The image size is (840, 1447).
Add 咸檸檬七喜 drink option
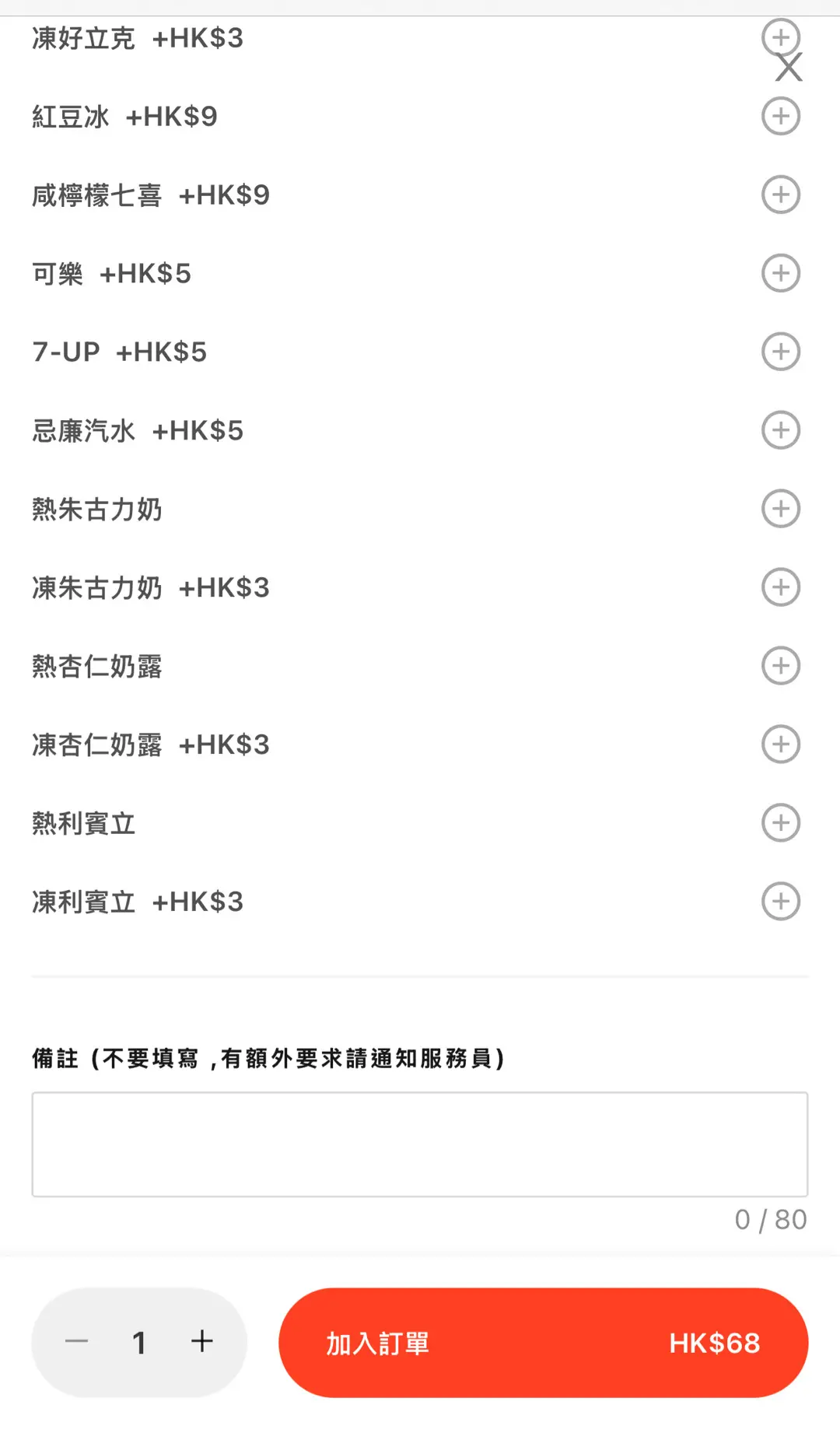pos(781,194)
